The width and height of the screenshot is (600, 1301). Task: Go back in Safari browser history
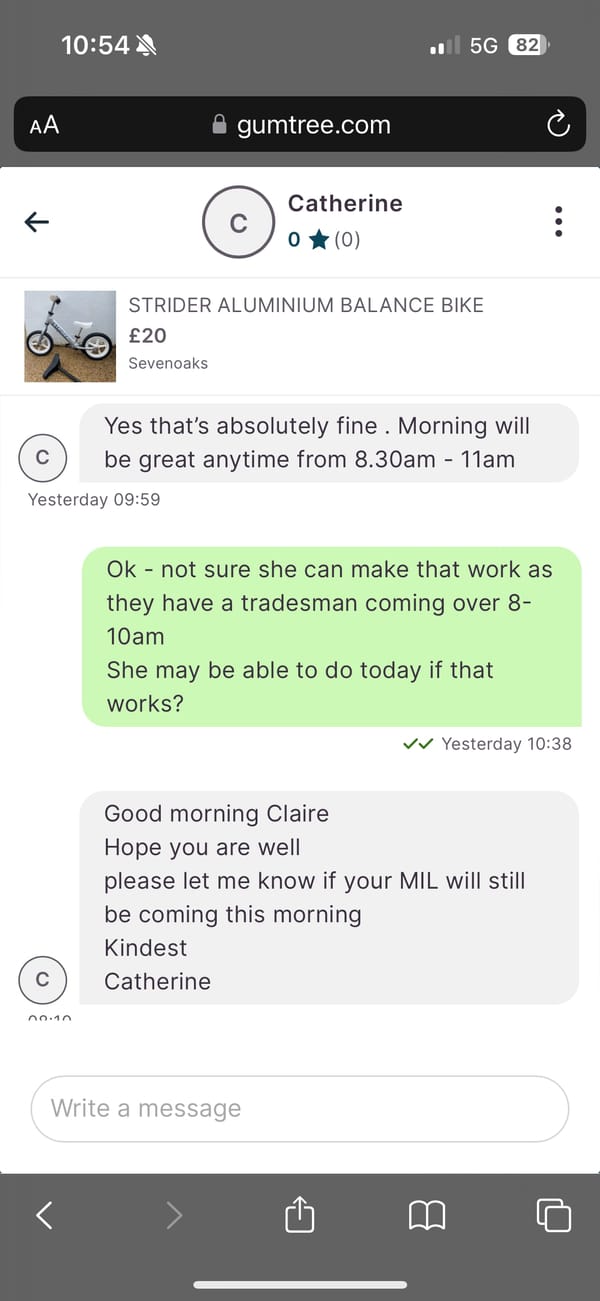pos(44,1215)
